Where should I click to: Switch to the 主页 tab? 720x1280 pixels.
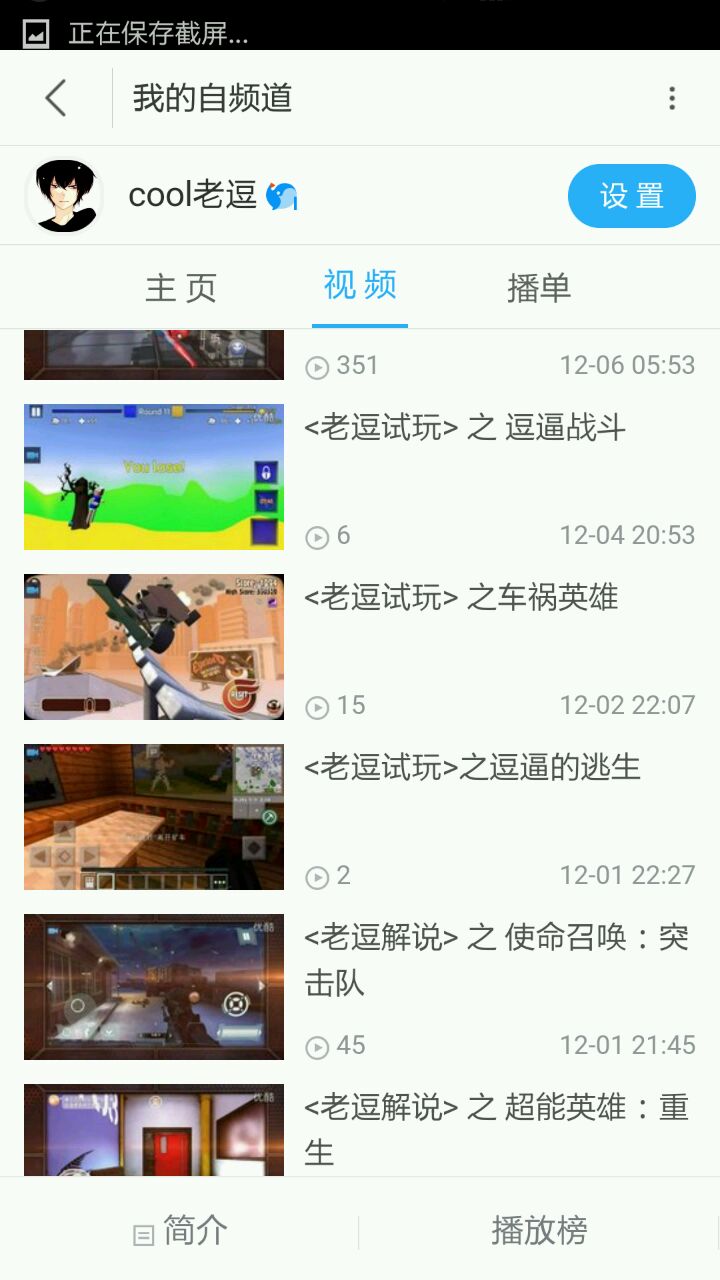181,288
